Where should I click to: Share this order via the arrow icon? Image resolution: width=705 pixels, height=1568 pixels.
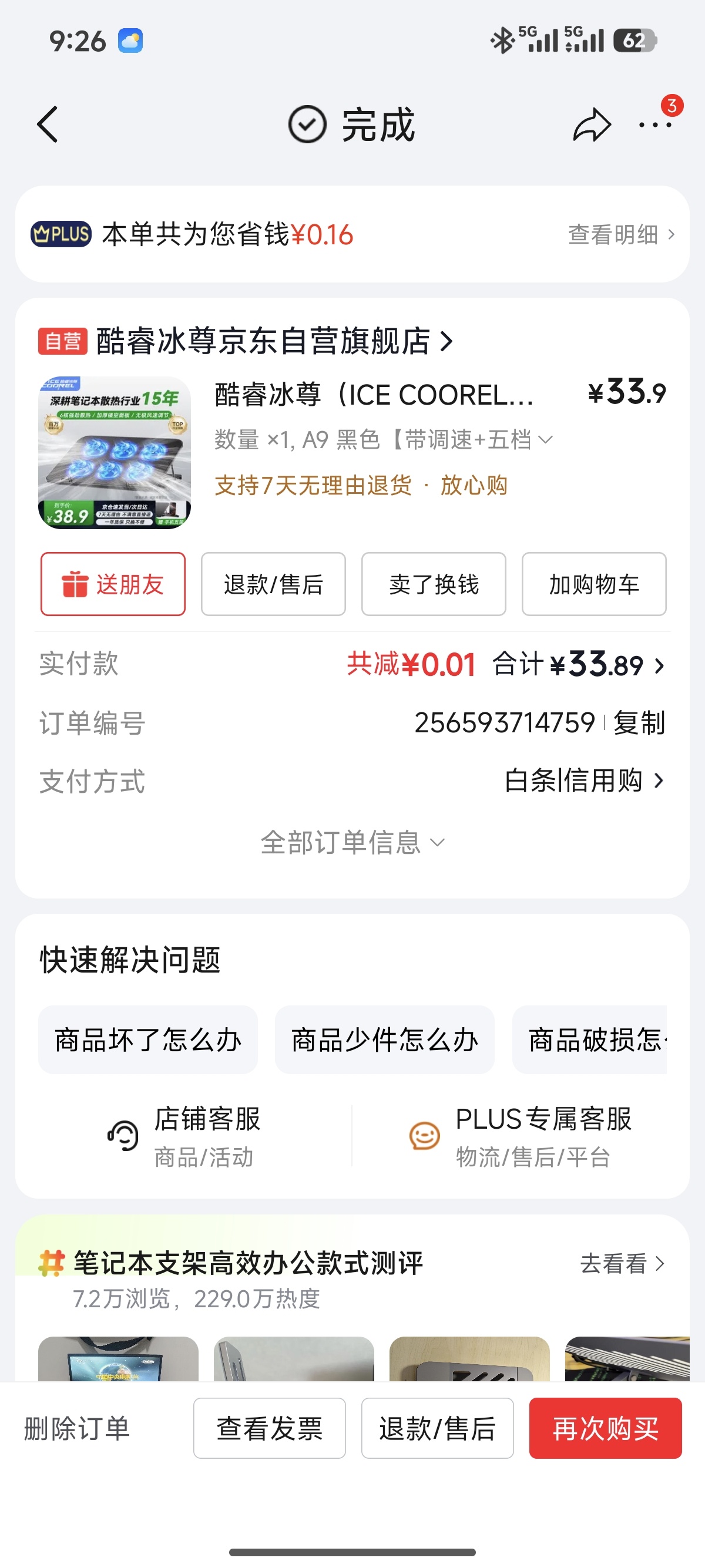pos(592,126)
